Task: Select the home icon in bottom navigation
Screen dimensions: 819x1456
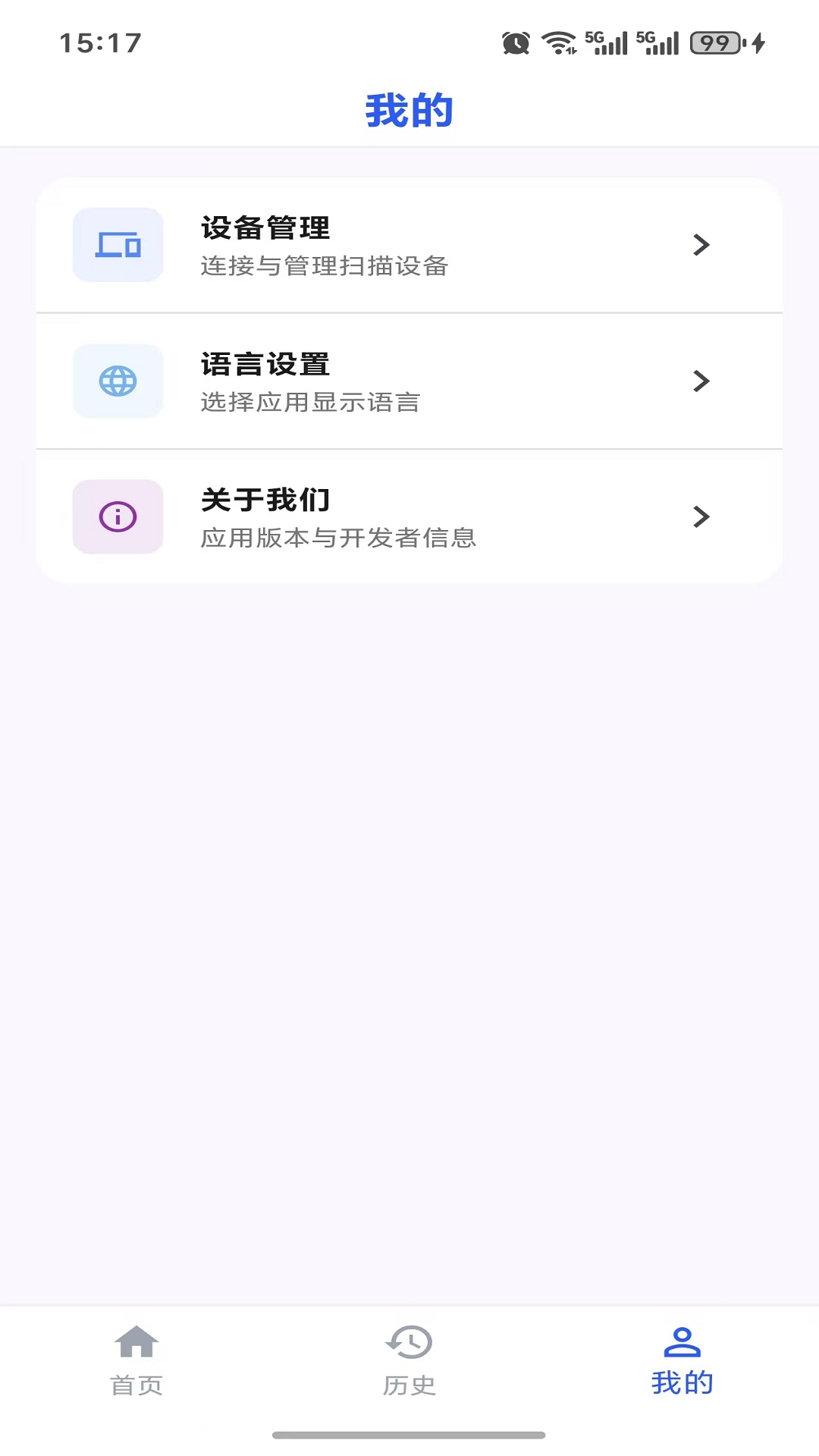Action: [x=137, y=1341]
